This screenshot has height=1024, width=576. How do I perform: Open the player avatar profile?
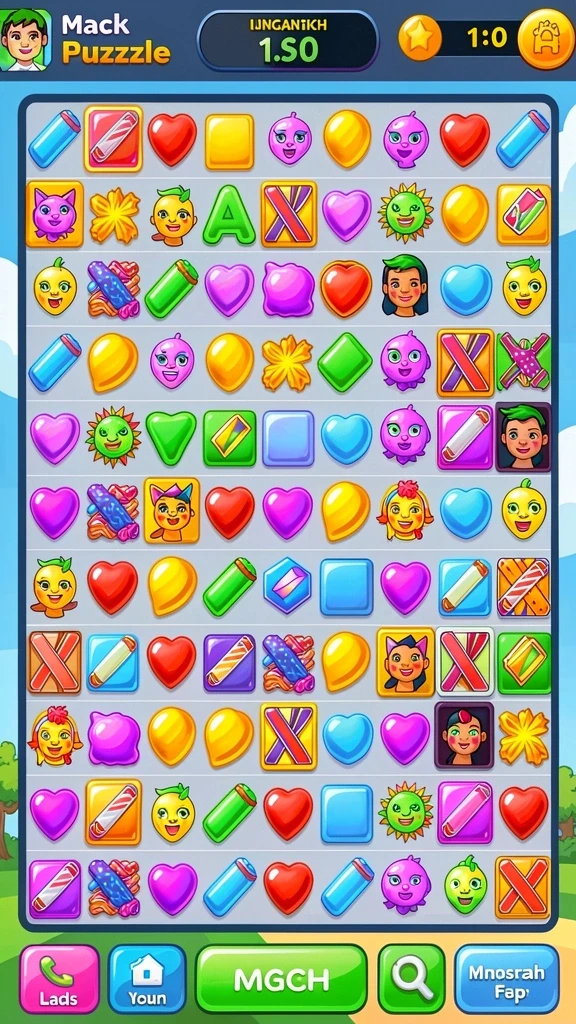(x=25, y=39)
